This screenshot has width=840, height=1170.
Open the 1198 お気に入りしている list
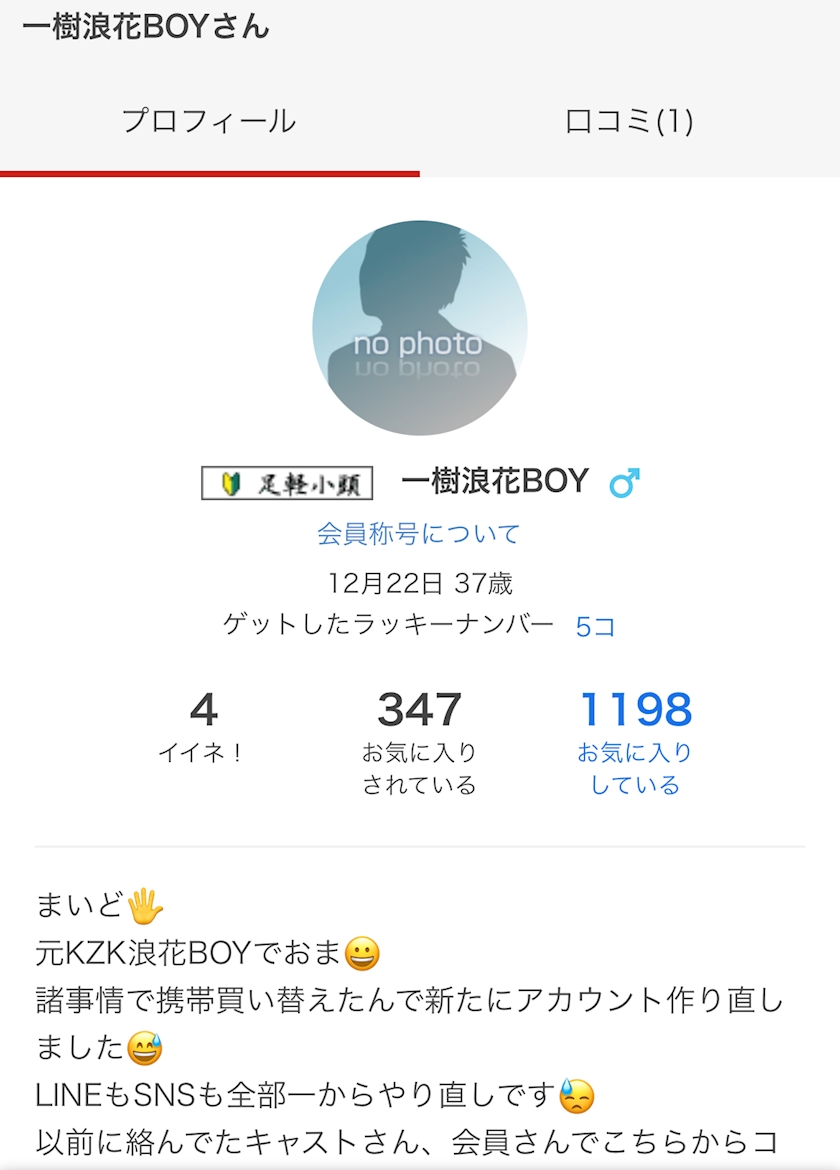click(635, 743)
